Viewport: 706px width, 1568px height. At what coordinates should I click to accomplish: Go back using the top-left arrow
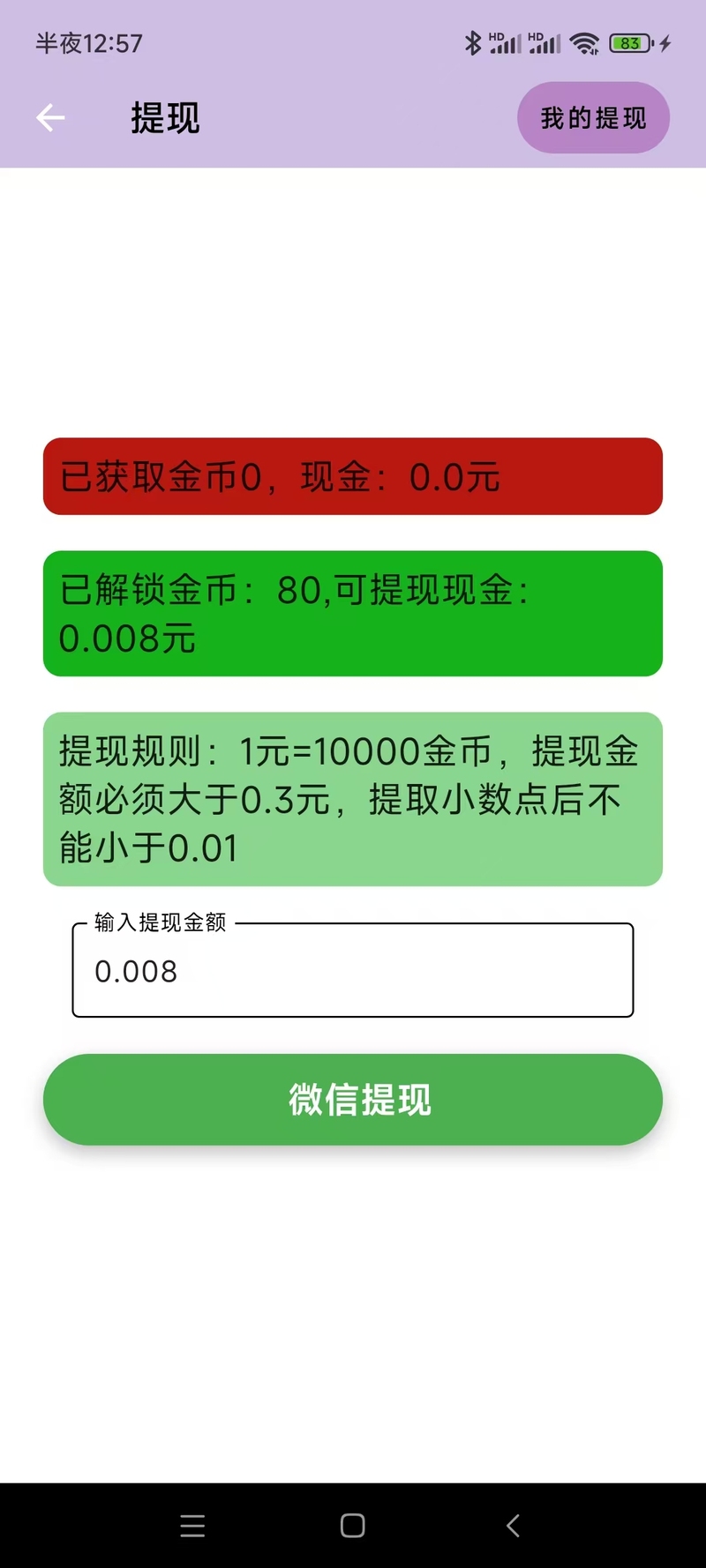pos(50,117)
